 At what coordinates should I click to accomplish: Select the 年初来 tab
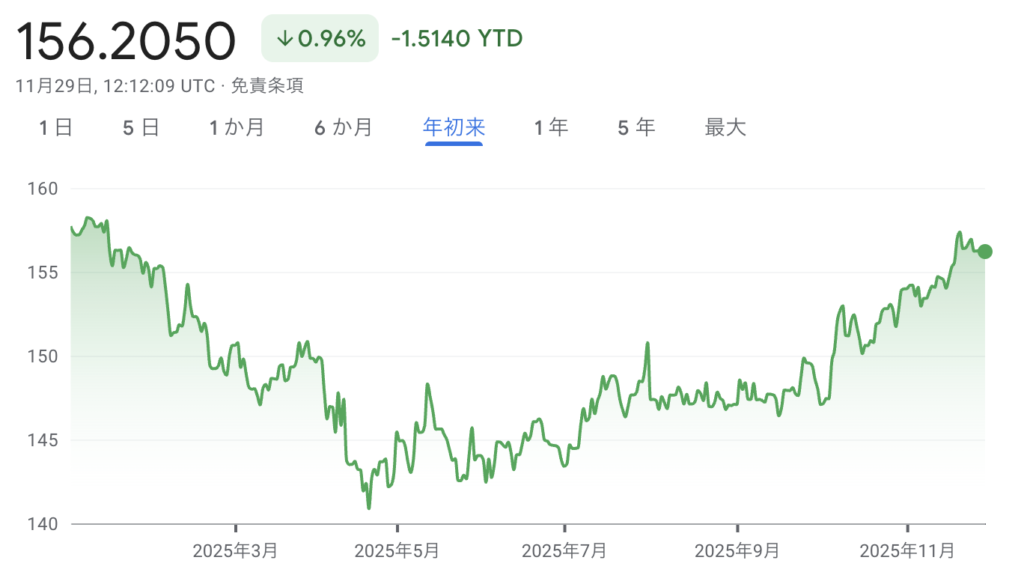coord(454,127)
